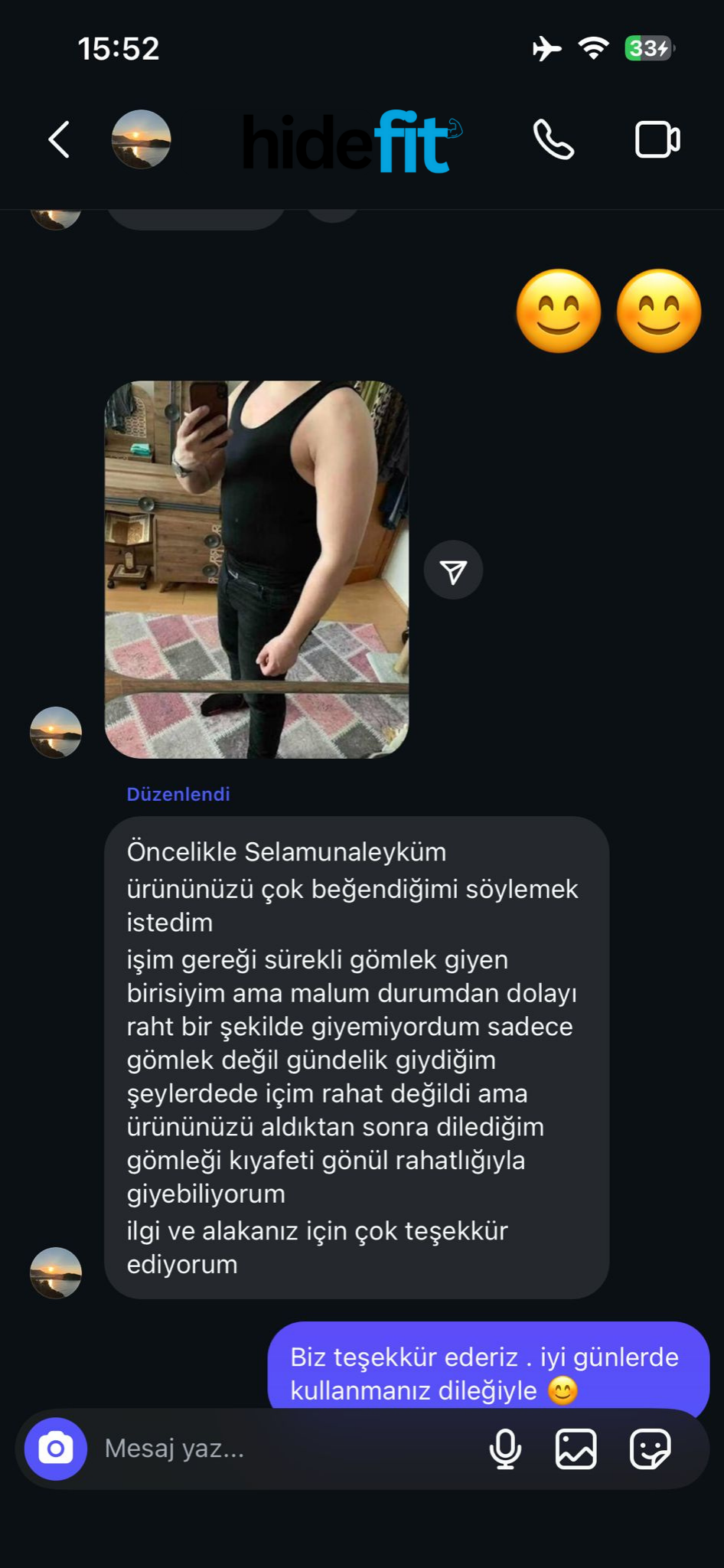Record a voice message
Image resolution: width=724 pixels, height=1568 pixels.
coord(505,1449)
